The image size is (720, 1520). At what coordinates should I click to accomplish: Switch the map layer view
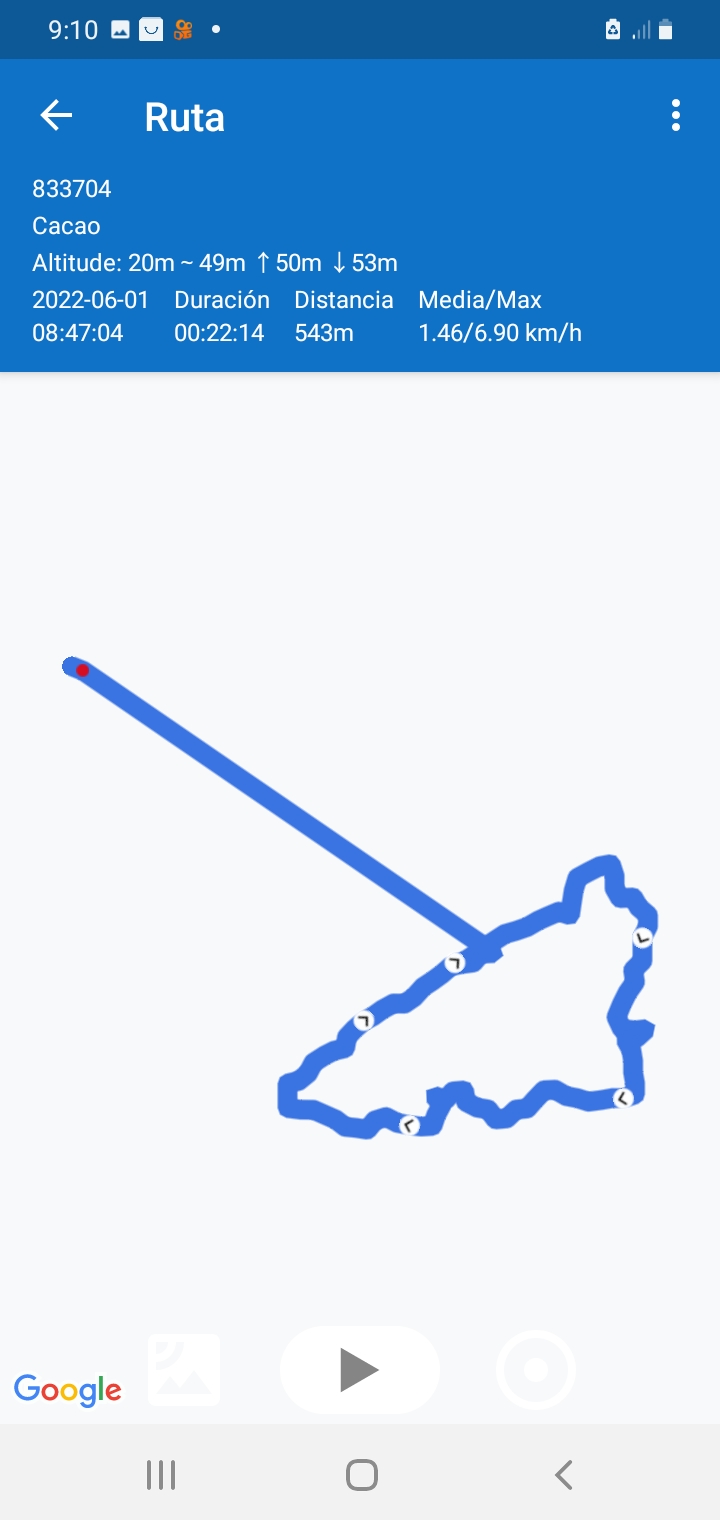pos(184,1369)
